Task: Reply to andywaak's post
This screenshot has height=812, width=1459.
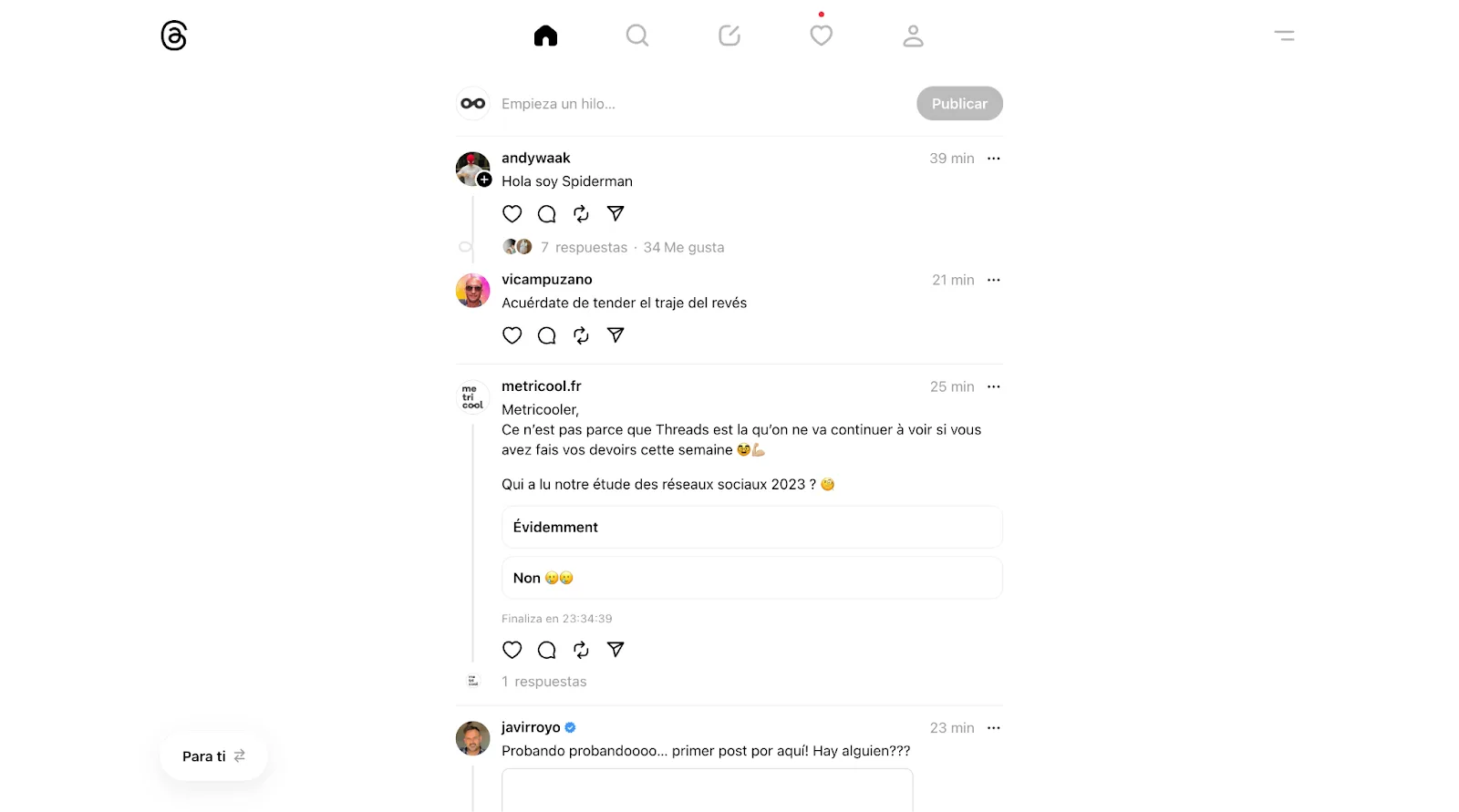Action: [547, 214]
